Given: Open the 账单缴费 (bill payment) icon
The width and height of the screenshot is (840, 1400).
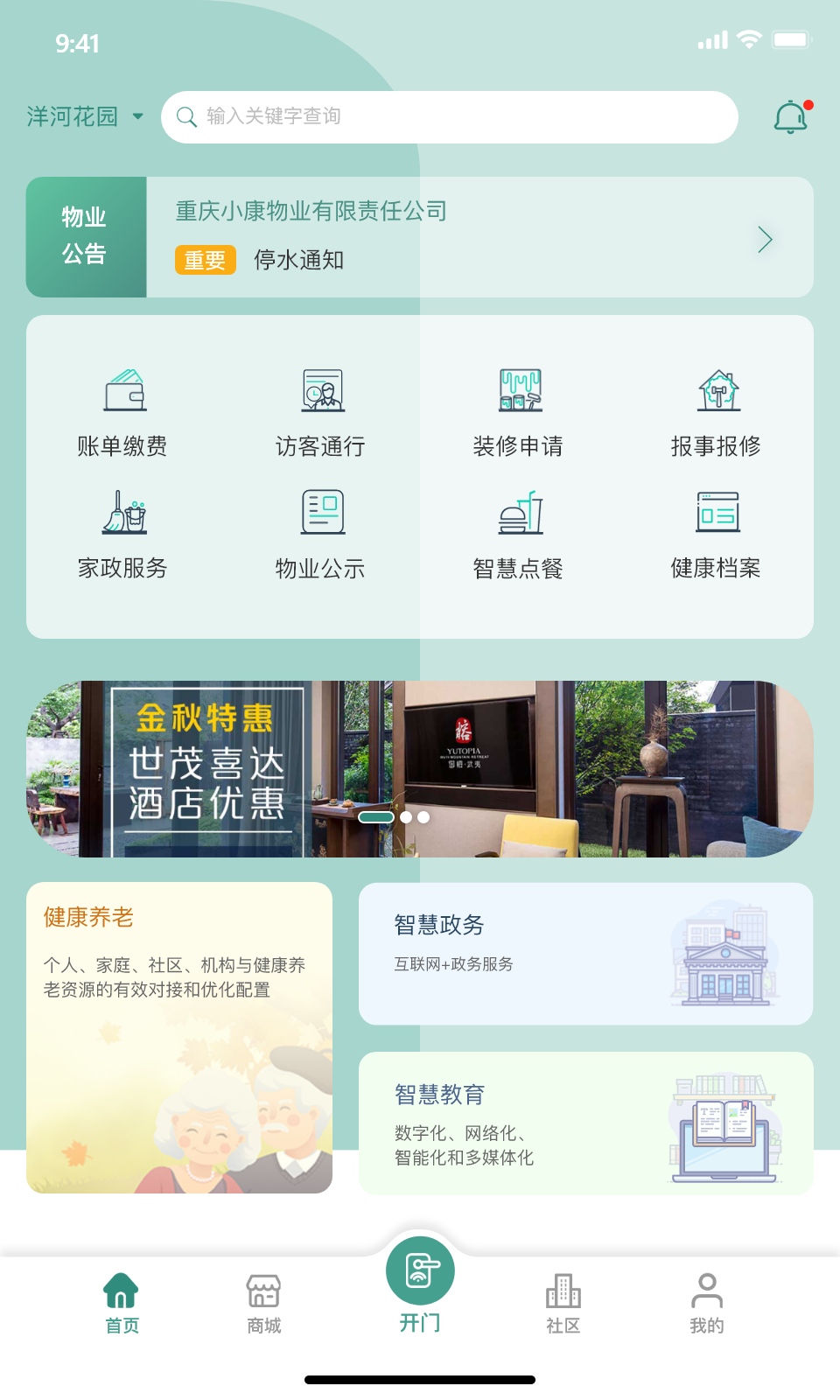Looking at the screenshot, I should [122, 409].
